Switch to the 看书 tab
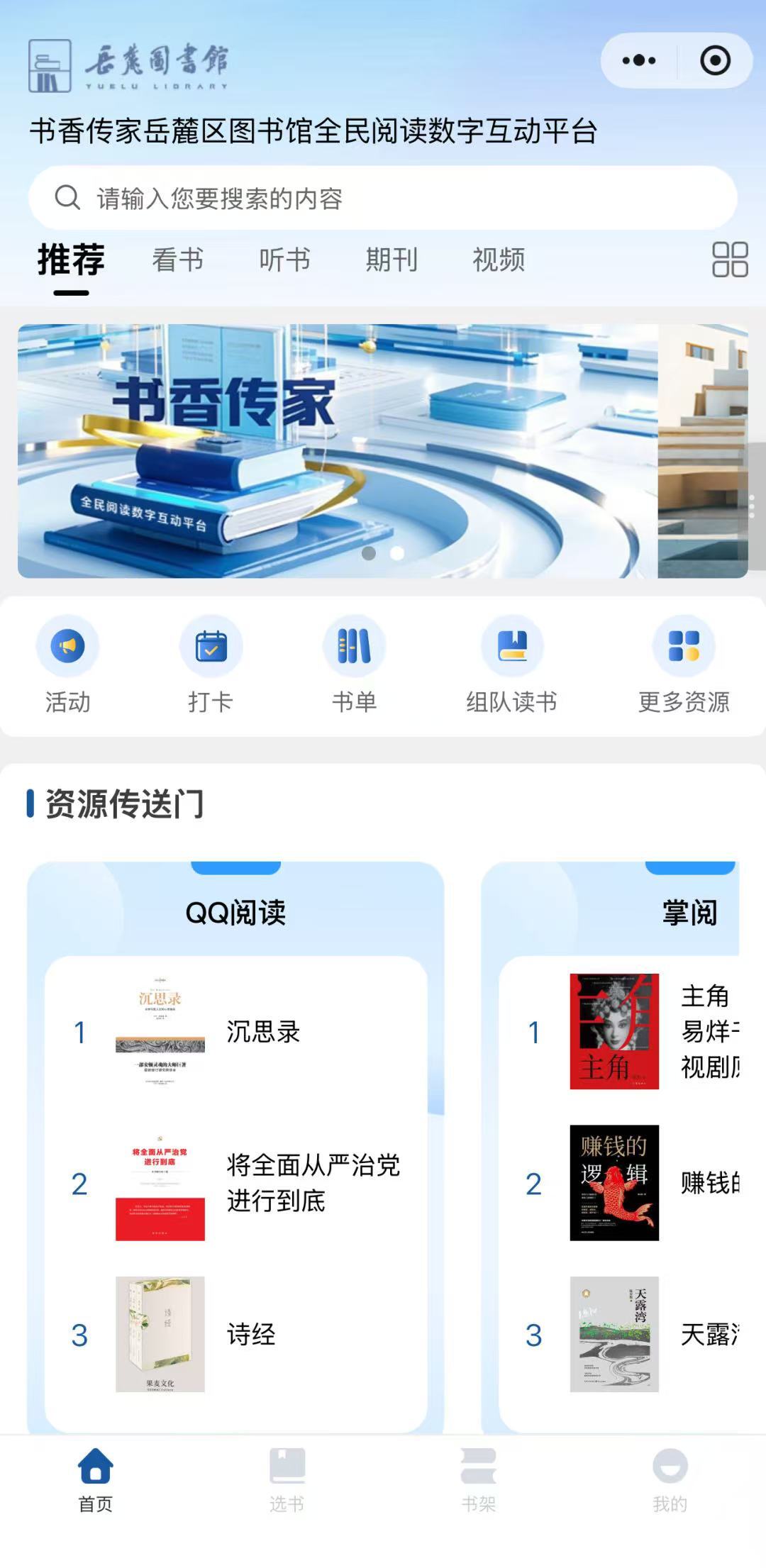This screenshot has height=1568, width=766. tap(178, 260)
